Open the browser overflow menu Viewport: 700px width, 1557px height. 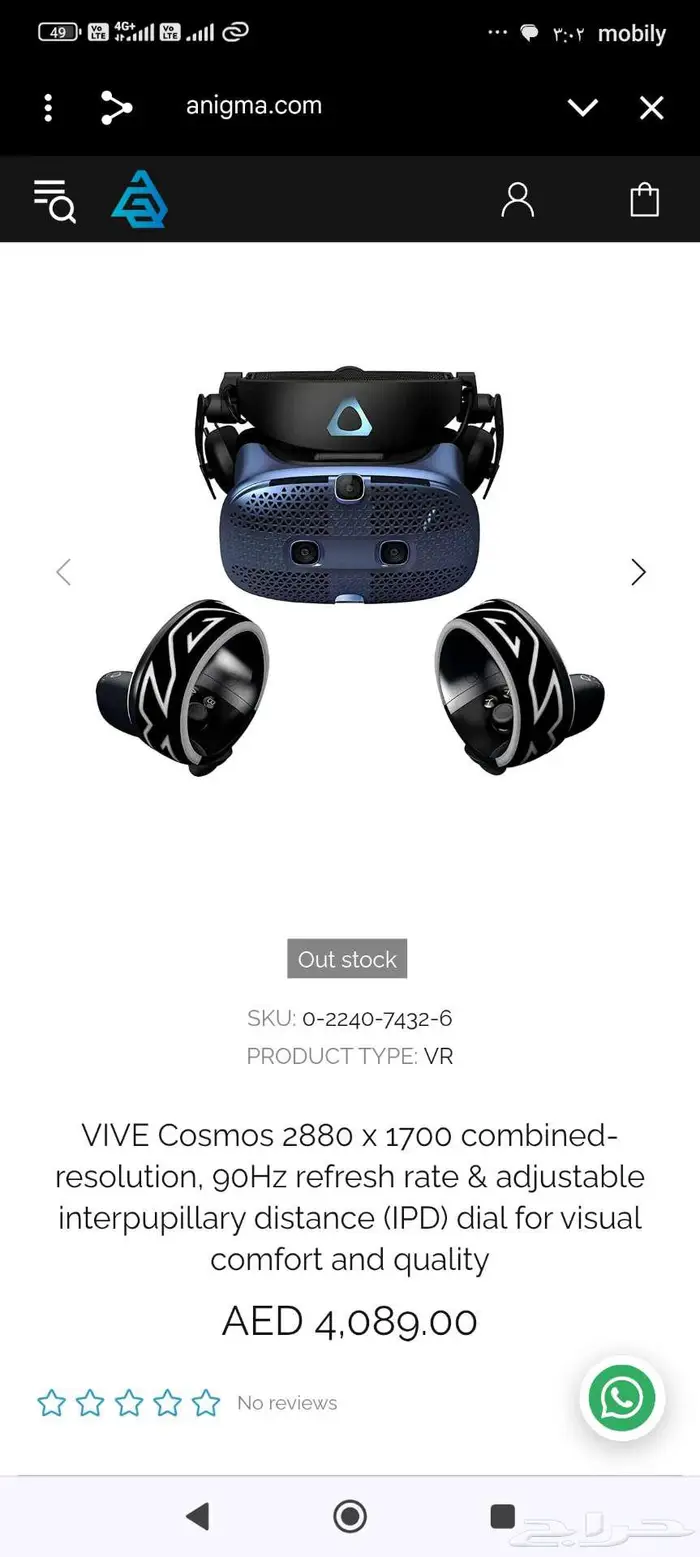point(48,107)
